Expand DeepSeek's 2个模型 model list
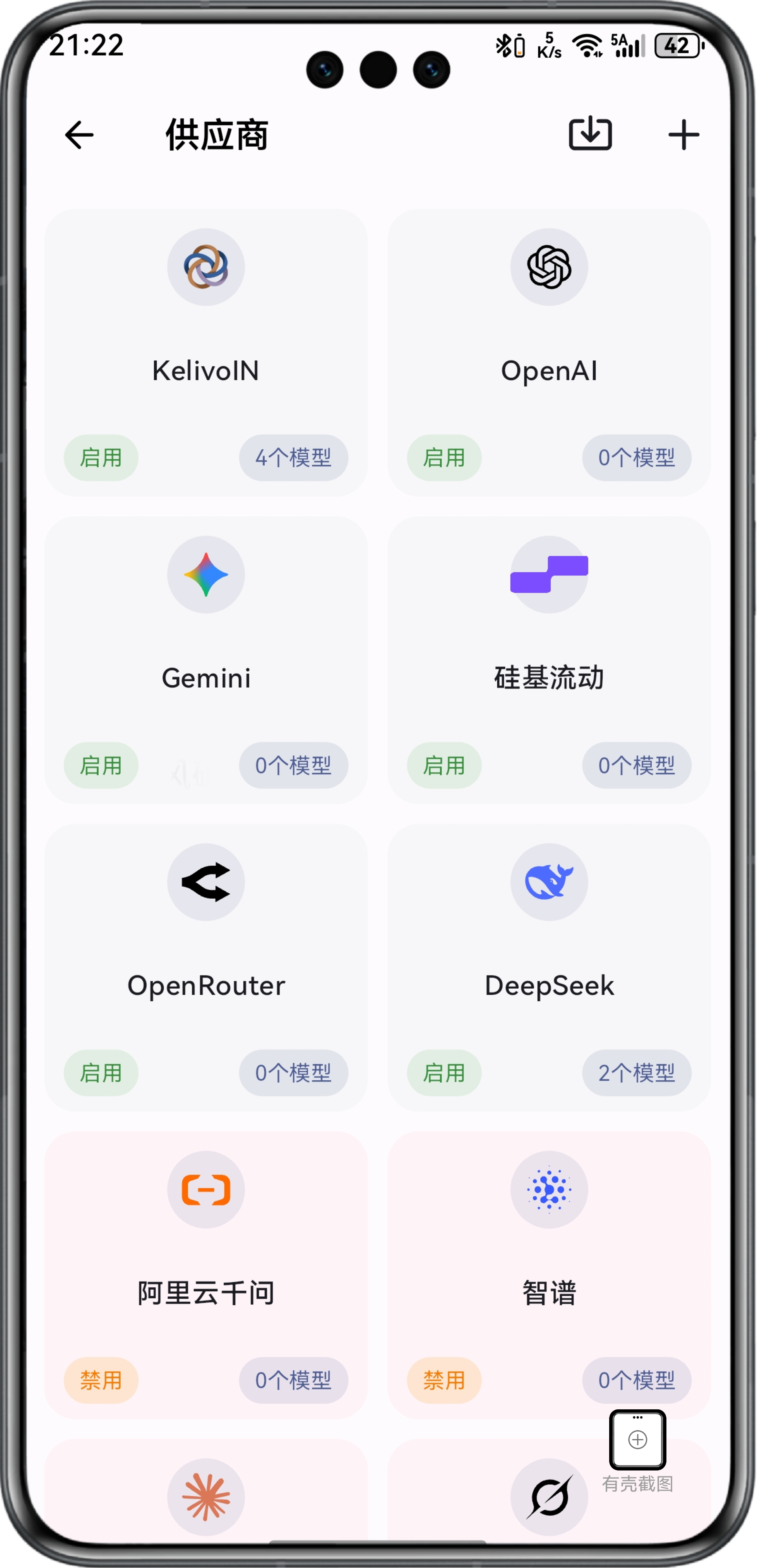 [x=636, y=1073]
